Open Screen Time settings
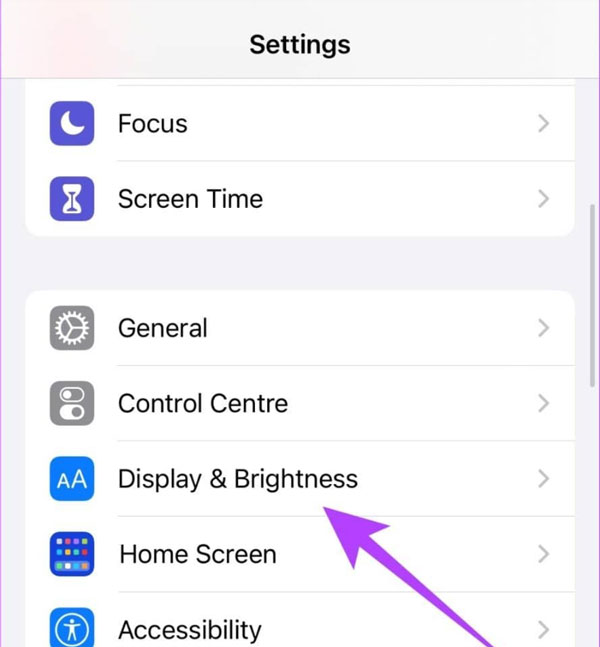This screenshot has width=600, height=647. pyautogui.click(x=300, y=199)
